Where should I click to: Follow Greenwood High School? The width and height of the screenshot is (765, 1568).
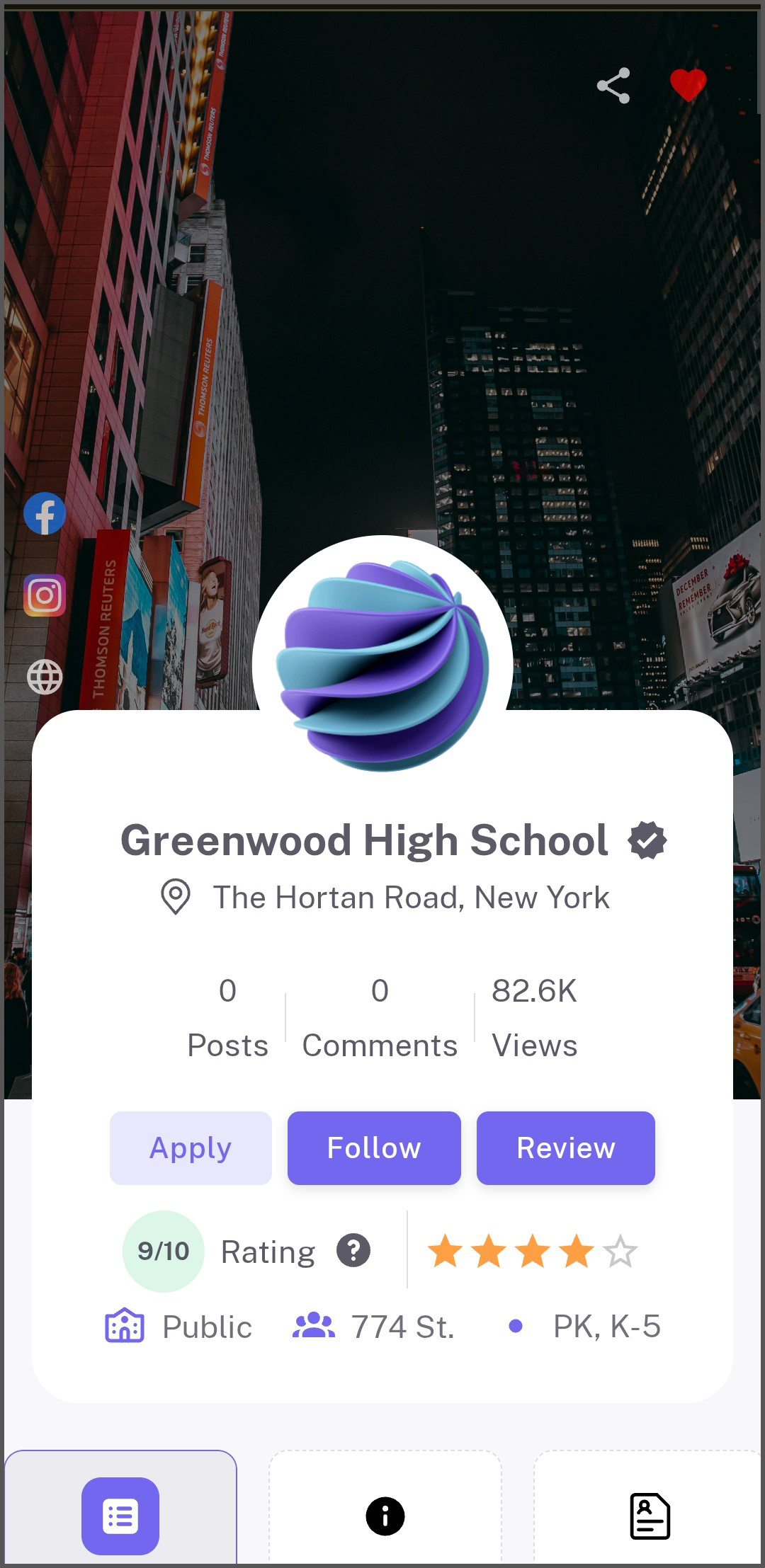pyautogui.click(x=374, y=1148)
